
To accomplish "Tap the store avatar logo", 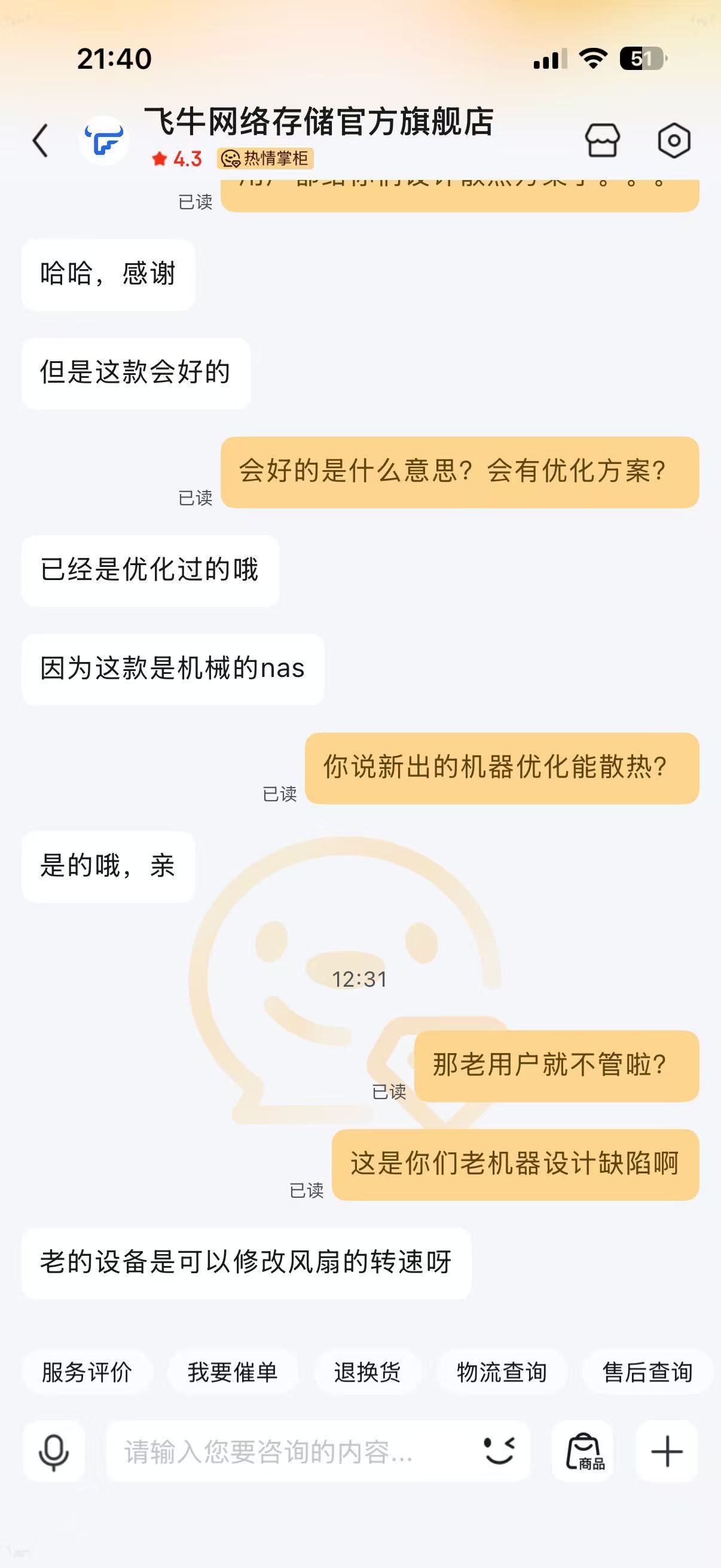I will [105, 141].
